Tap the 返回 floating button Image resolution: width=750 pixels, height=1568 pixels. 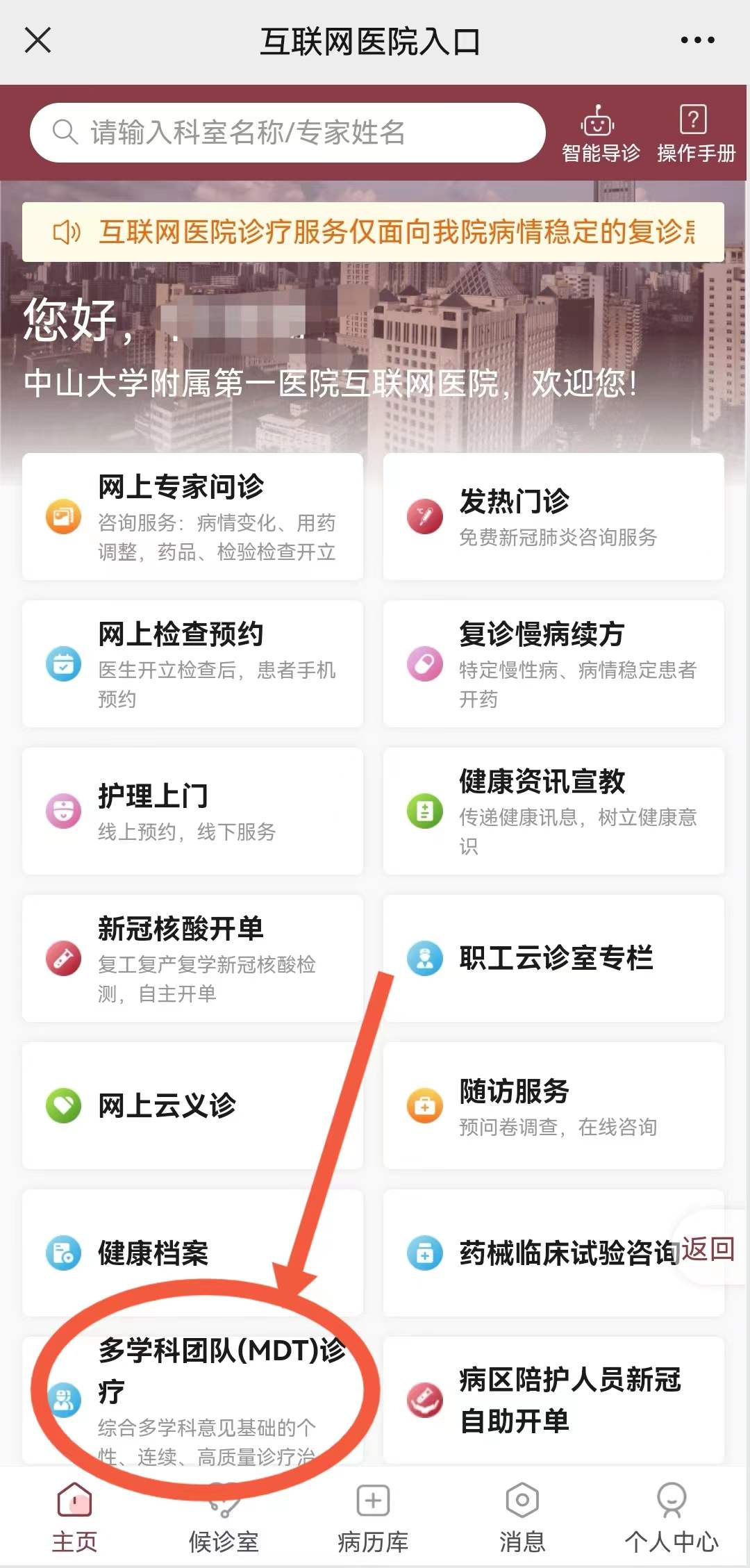pos(708,1249)
